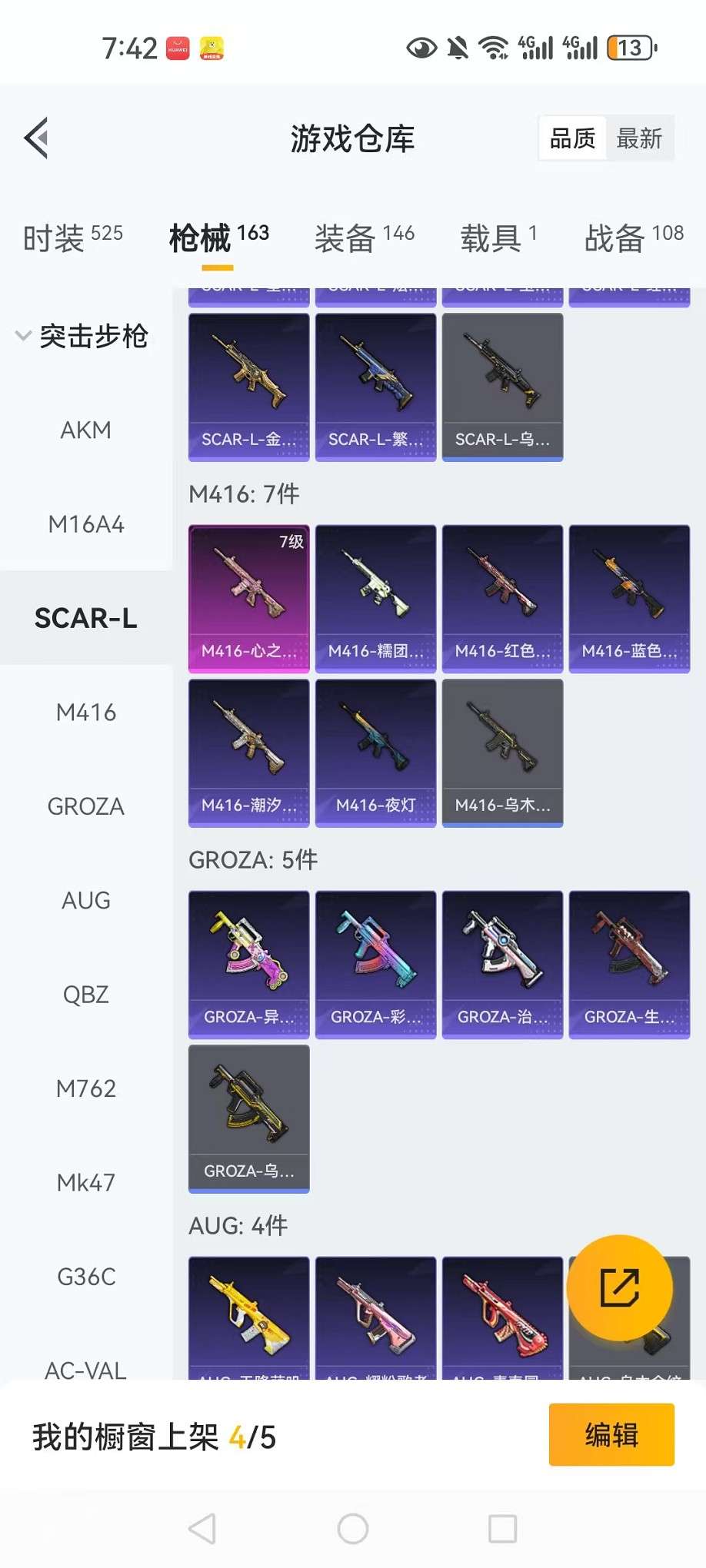The image size is (706, 1568).
Task: Switch to the 战备 tab
Action: [633, 238]
